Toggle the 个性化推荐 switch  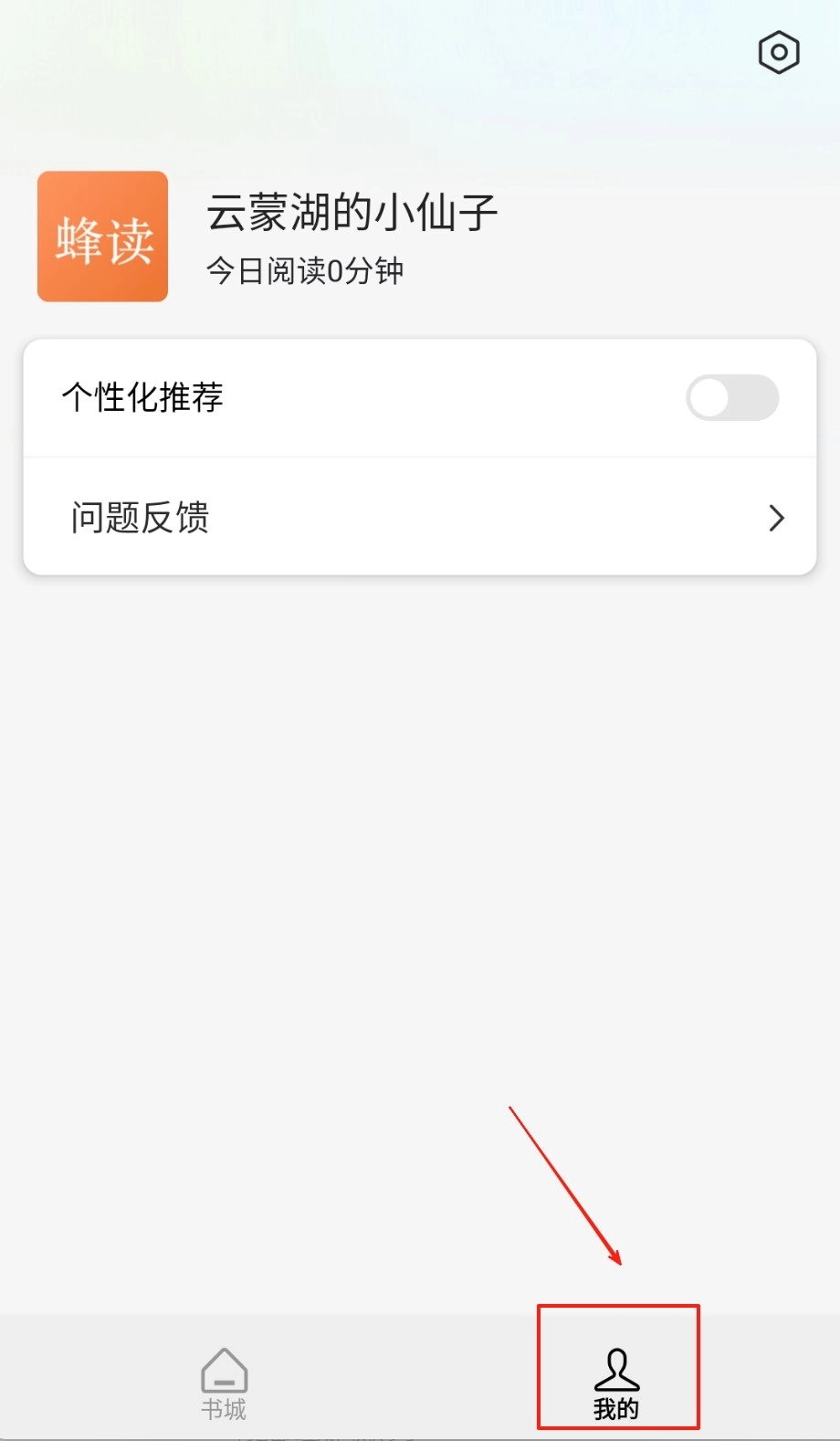point(732,398)
